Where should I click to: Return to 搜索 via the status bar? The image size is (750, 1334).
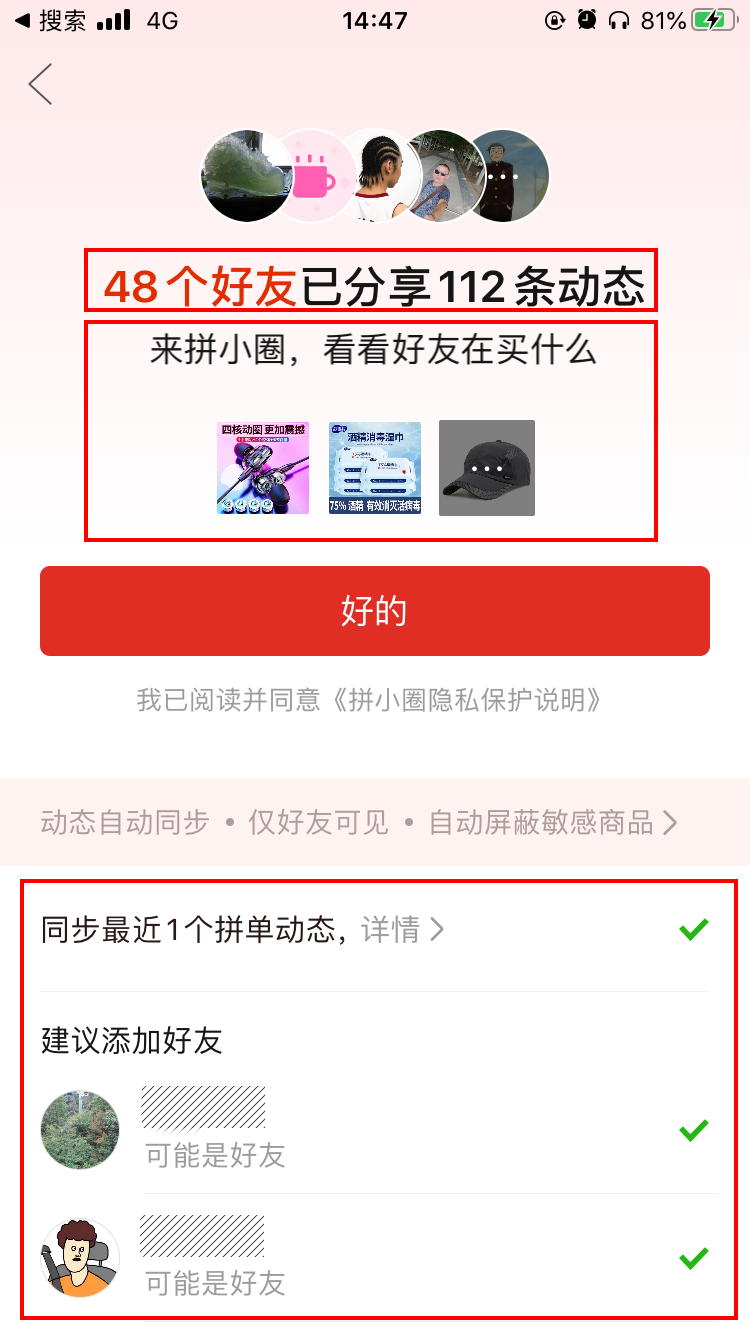50,21
